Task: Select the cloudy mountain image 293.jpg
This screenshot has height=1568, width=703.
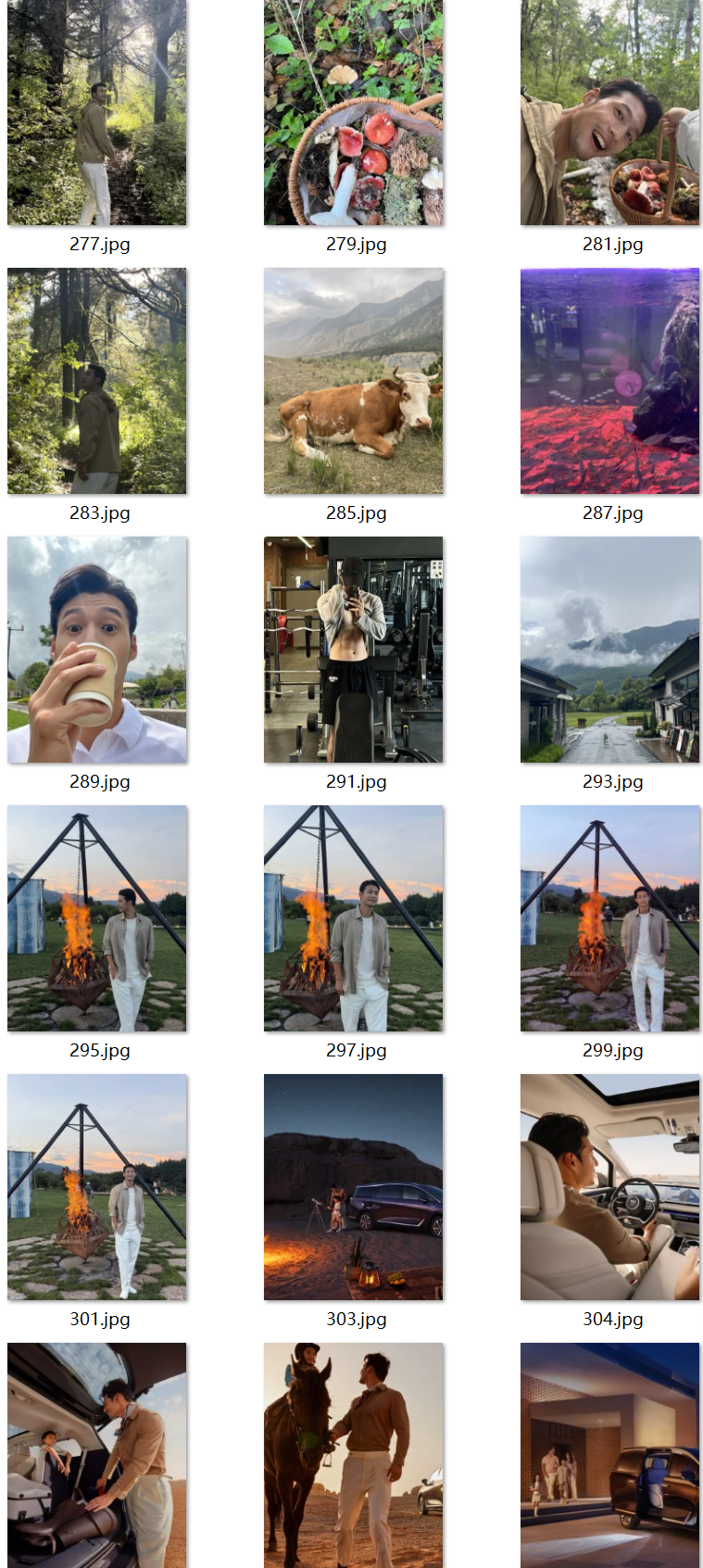Action: 609,650
